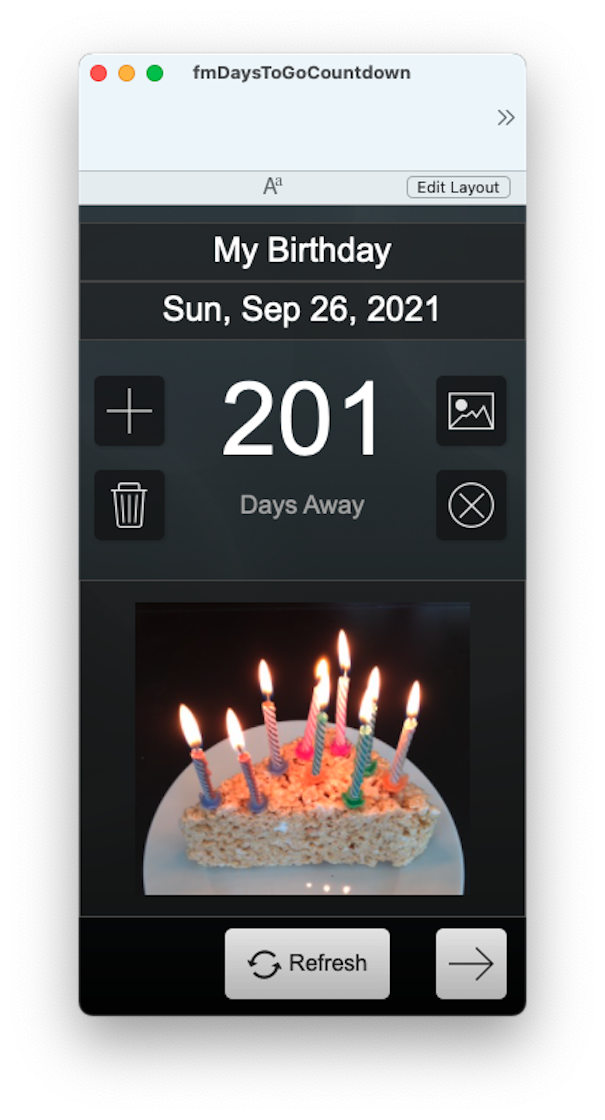
Task: Open the birthday cake photo
Action: pyautogui.click(x=302, y=748)
